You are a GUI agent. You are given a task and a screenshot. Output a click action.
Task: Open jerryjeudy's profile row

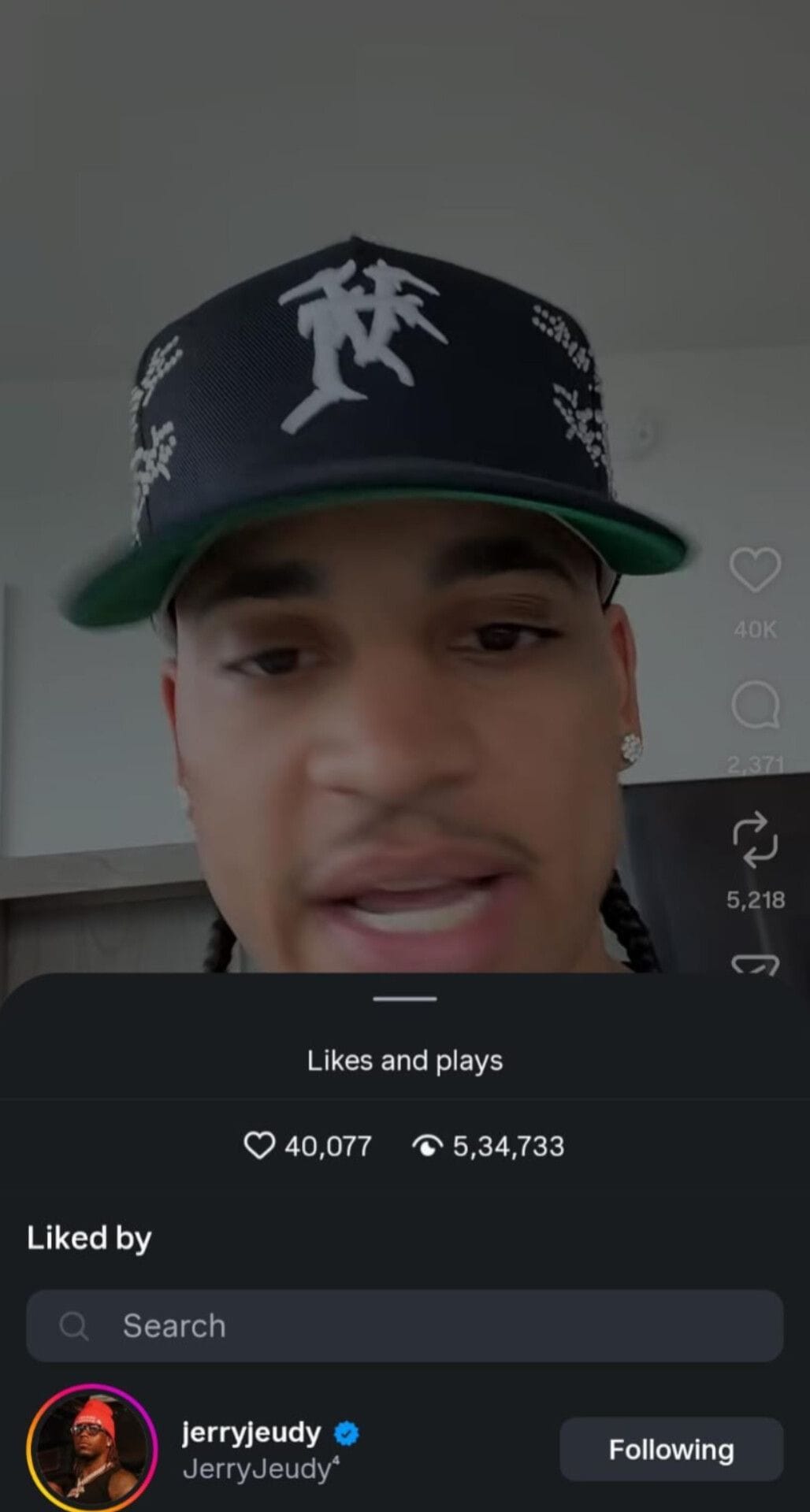[x=405, y=1450]
